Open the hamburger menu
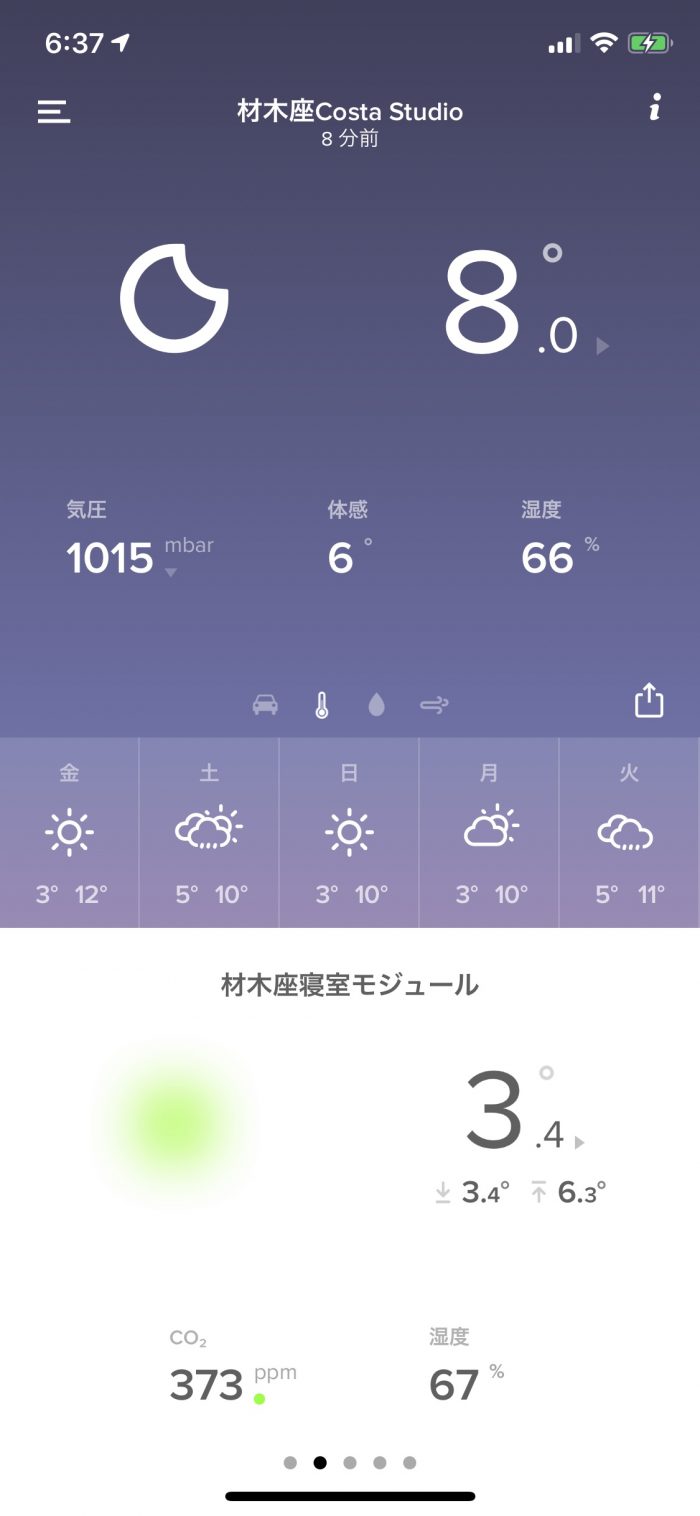 point(54,111)
